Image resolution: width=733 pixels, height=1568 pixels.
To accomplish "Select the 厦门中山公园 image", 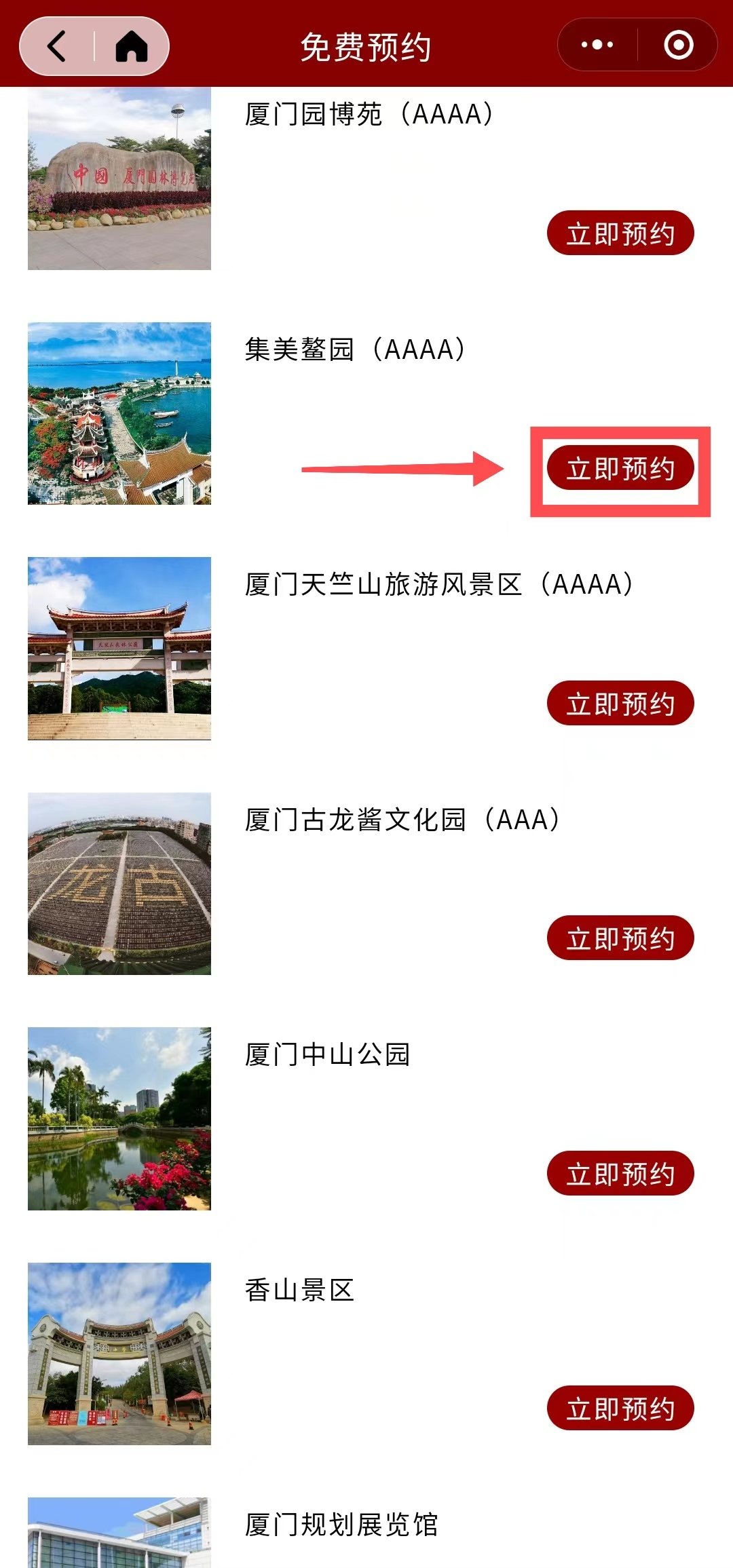I will click(x=119, y=1119).
